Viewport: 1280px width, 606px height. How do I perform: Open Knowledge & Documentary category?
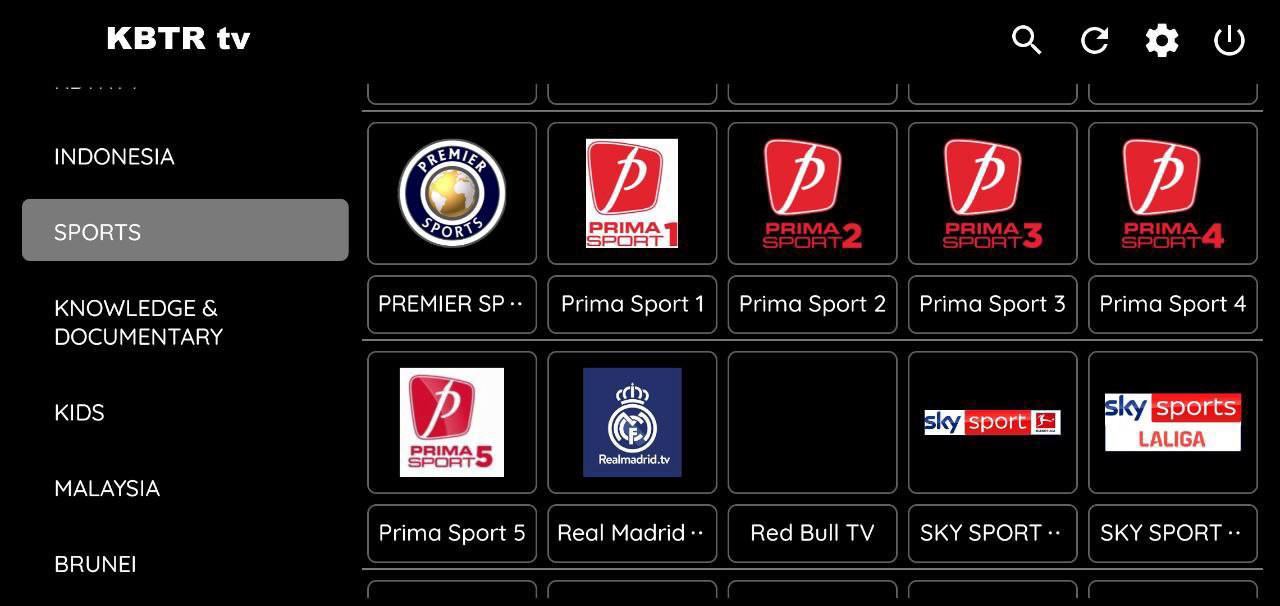pyautogui.click(x=138, y=322)
